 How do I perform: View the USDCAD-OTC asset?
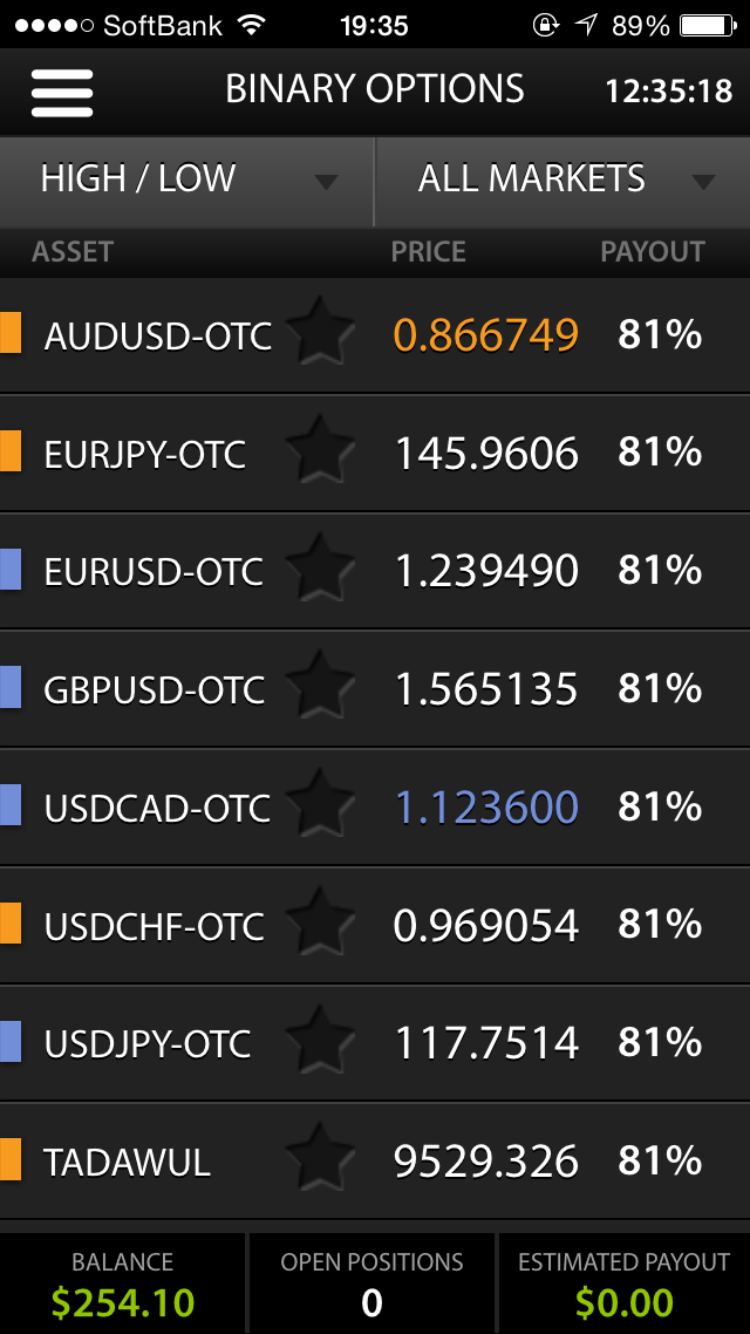[x=375, y=807]
